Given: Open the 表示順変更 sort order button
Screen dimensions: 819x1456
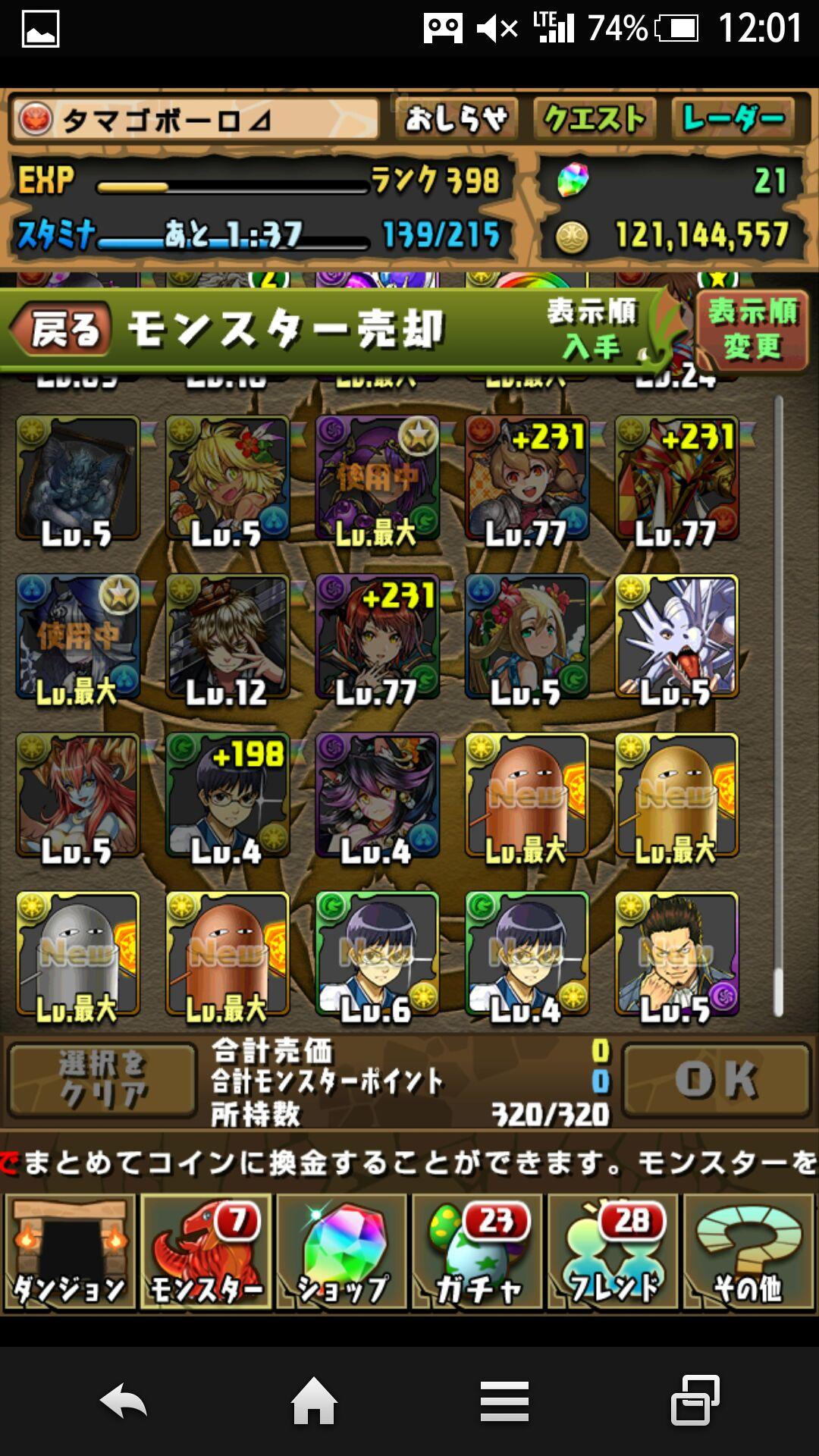Looking at the screenshot, I should click(x=751, y=330).
